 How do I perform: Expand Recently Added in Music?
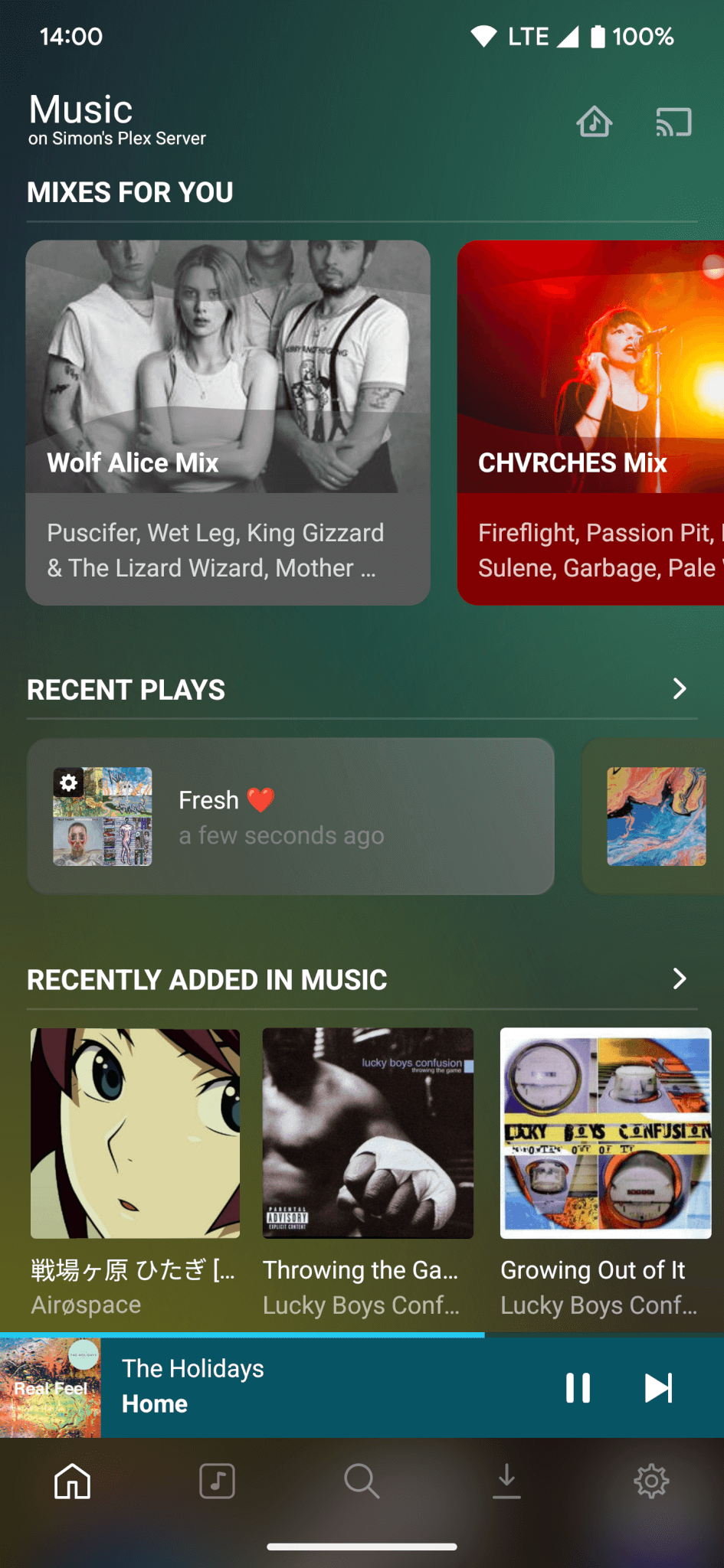coord(679,979)
